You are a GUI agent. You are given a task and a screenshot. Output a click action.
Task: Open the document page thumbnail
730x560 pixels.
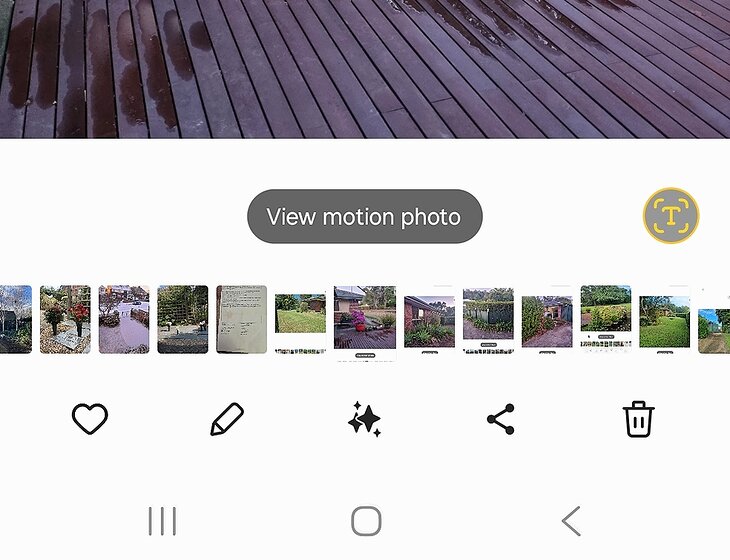click(241, 319)
